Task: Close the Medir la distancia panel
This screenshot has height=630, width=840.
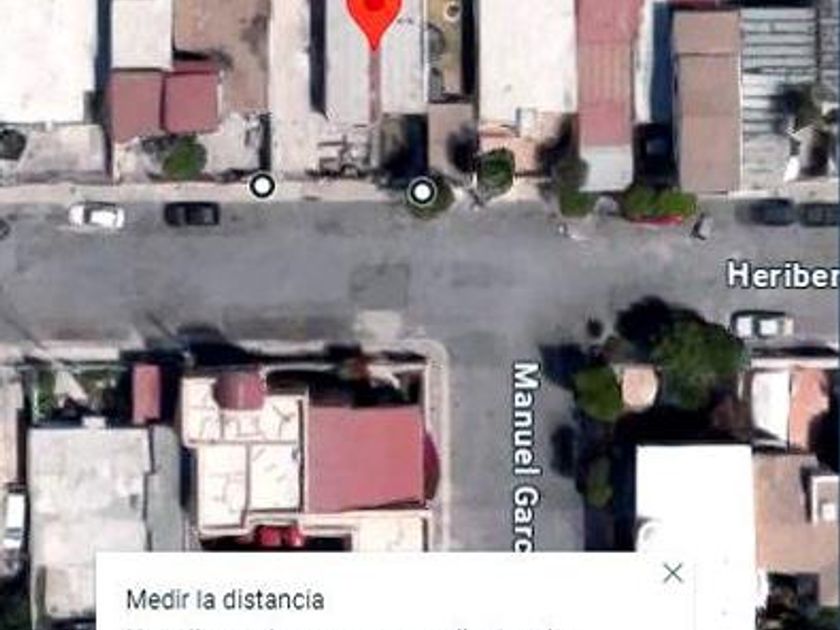Action: (673, 573)
